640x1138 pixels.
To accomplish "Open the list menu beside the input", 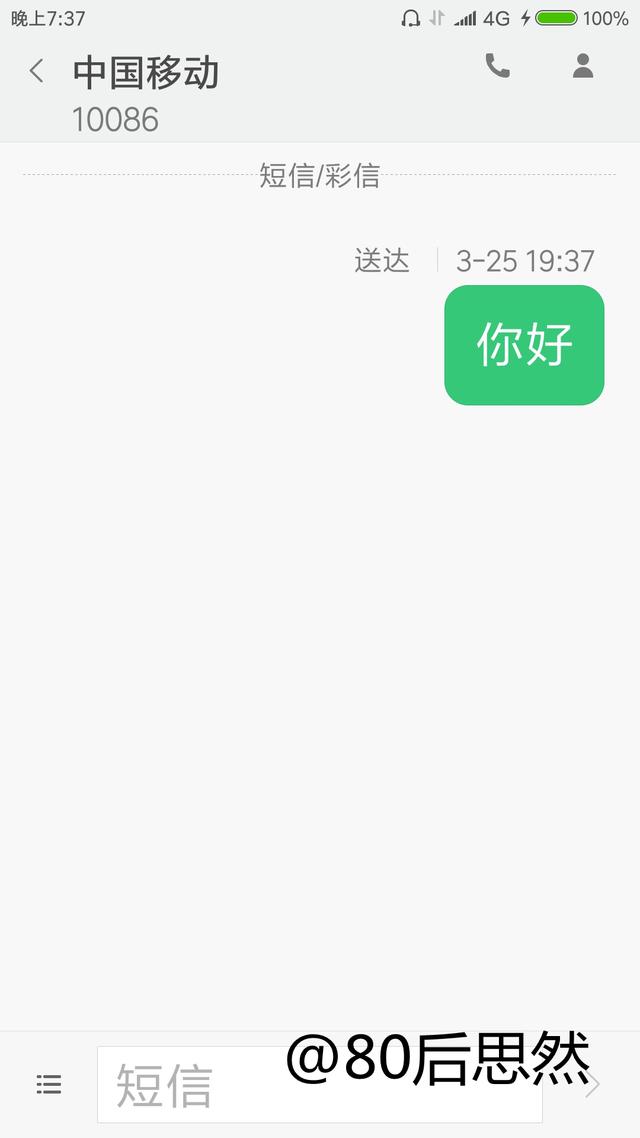I will pos(49,1084).
